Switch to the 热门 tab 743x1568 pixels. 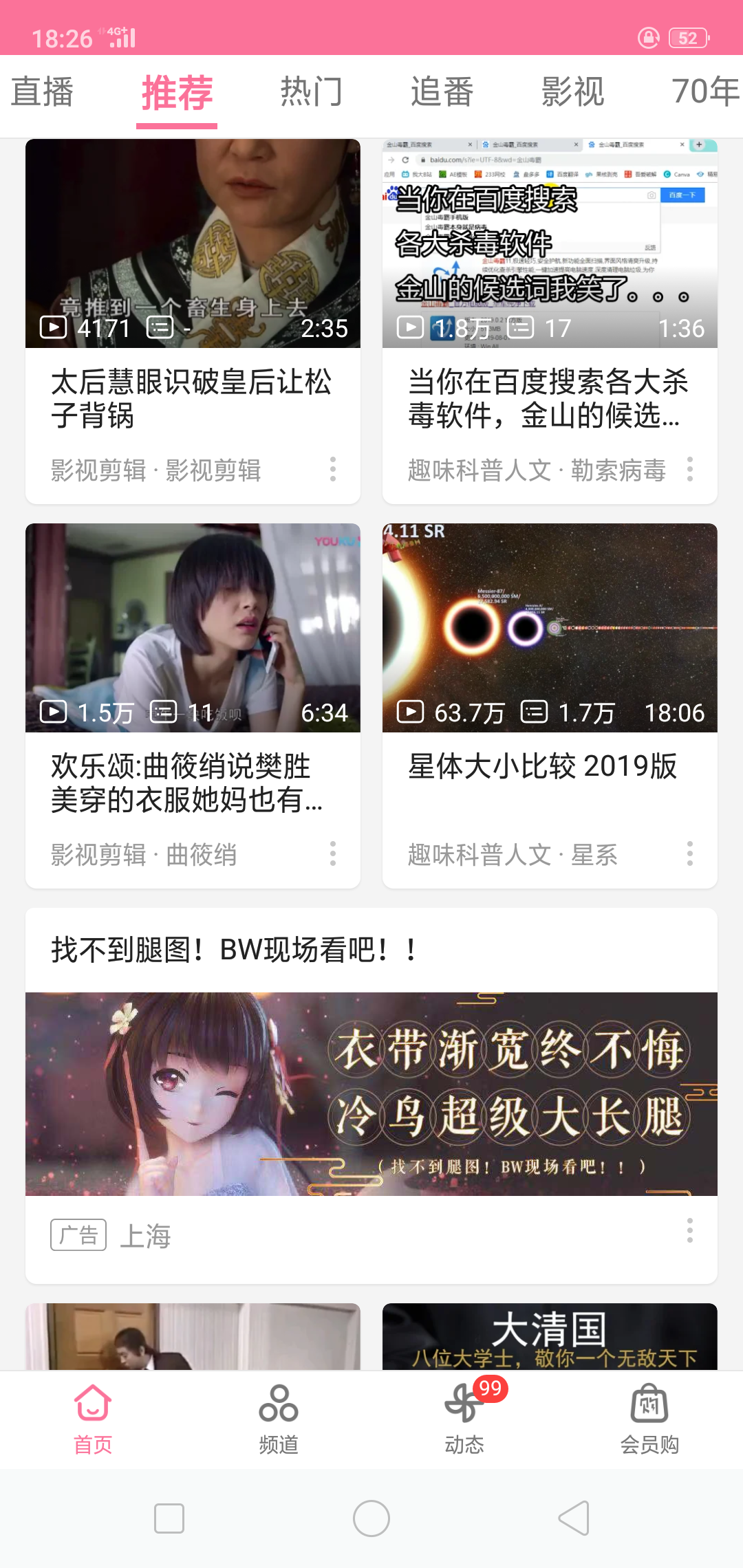click(310, 91)
